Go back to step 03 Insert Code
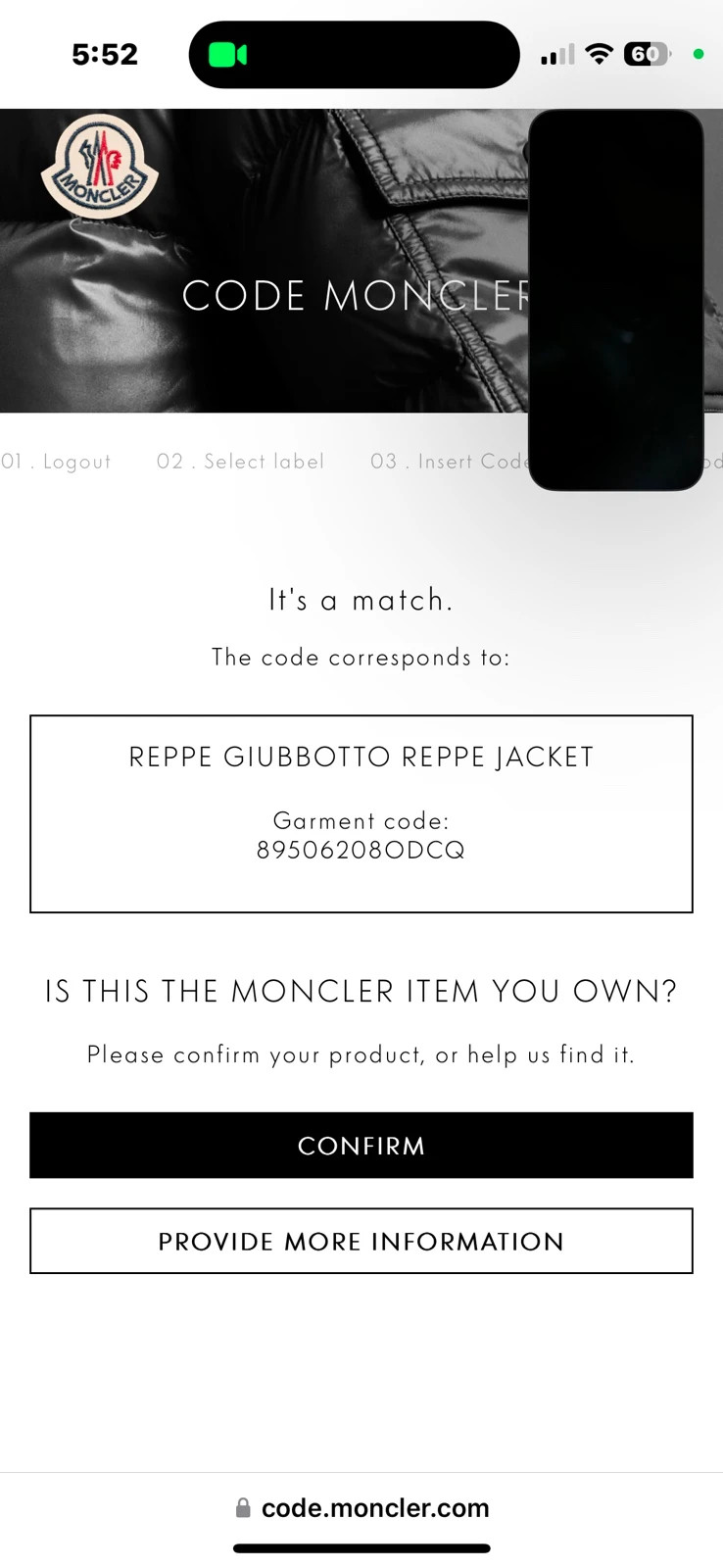The image size is (723, 1568). pyautogui.click(x=450, y=462)
